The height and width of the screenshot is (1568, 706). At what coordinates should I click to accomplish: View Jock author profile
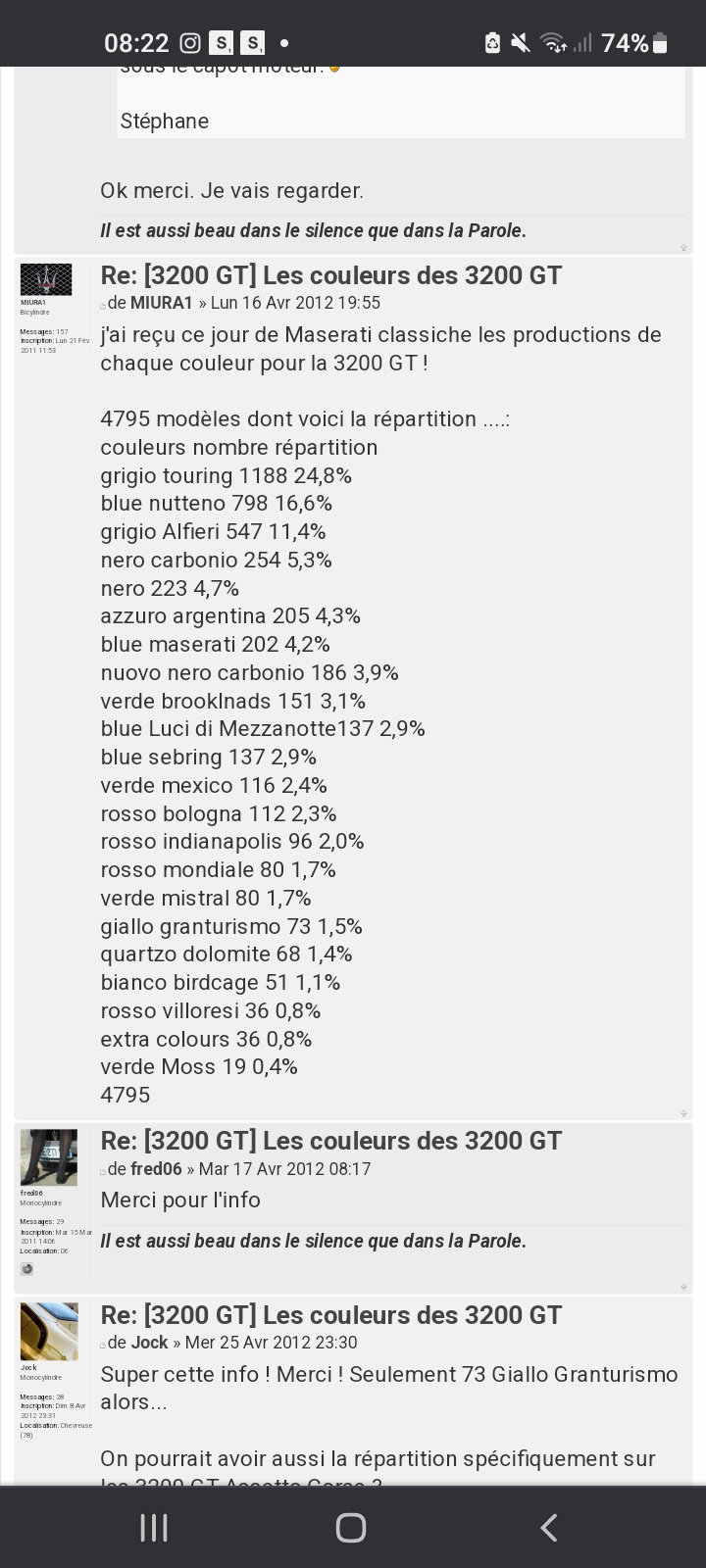click(149, 1343)
